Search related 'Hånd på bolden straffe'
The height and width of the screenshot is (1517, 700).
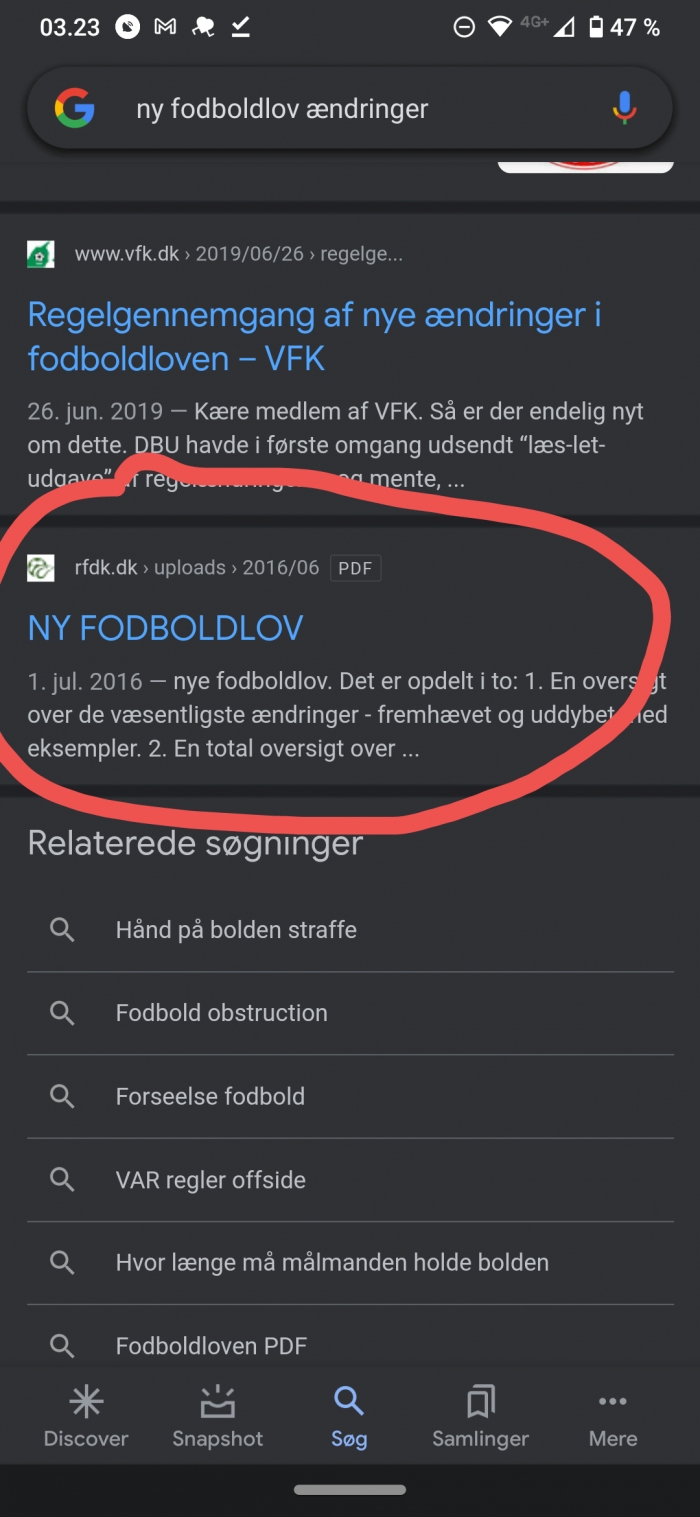pyautogui.click(x=236, y=930)
